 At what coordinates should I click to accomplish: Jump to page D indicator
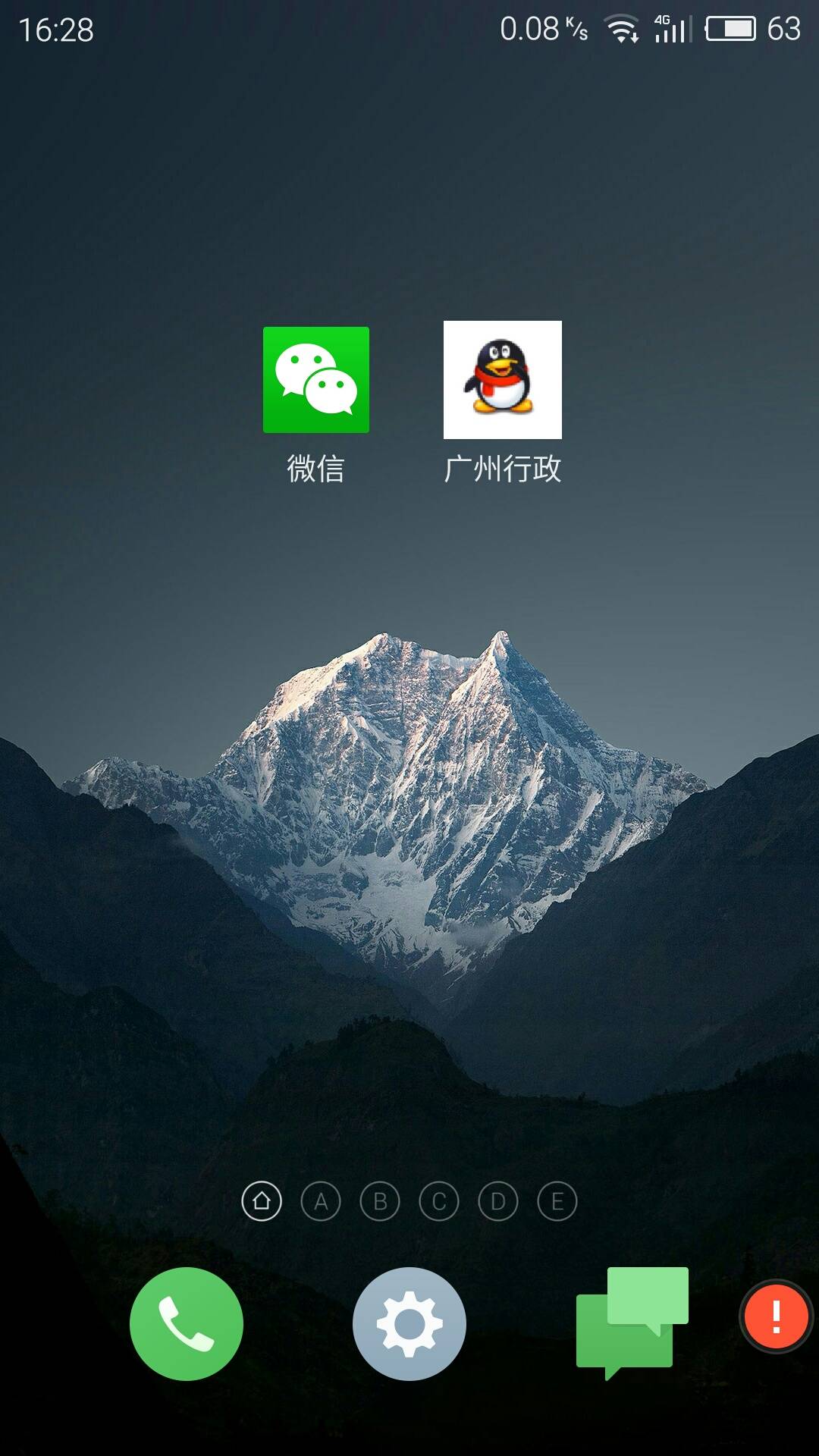point(498,1201)
